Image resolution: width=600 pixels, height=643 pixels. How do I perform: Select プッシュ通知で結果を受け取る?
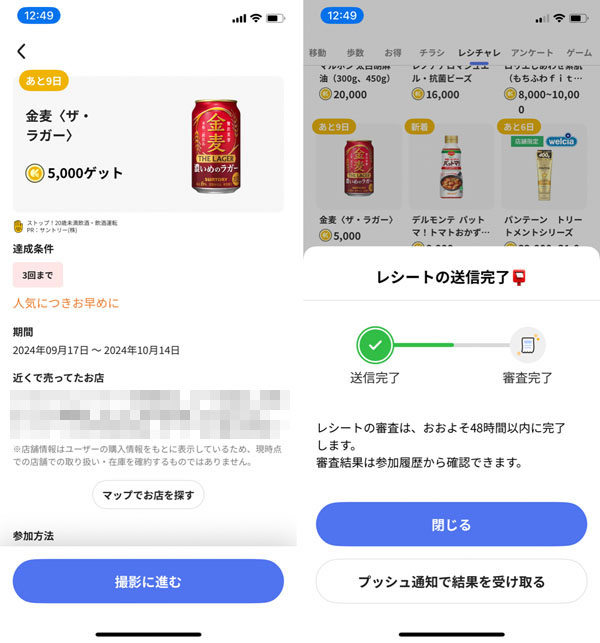click(x=451, y=581)
